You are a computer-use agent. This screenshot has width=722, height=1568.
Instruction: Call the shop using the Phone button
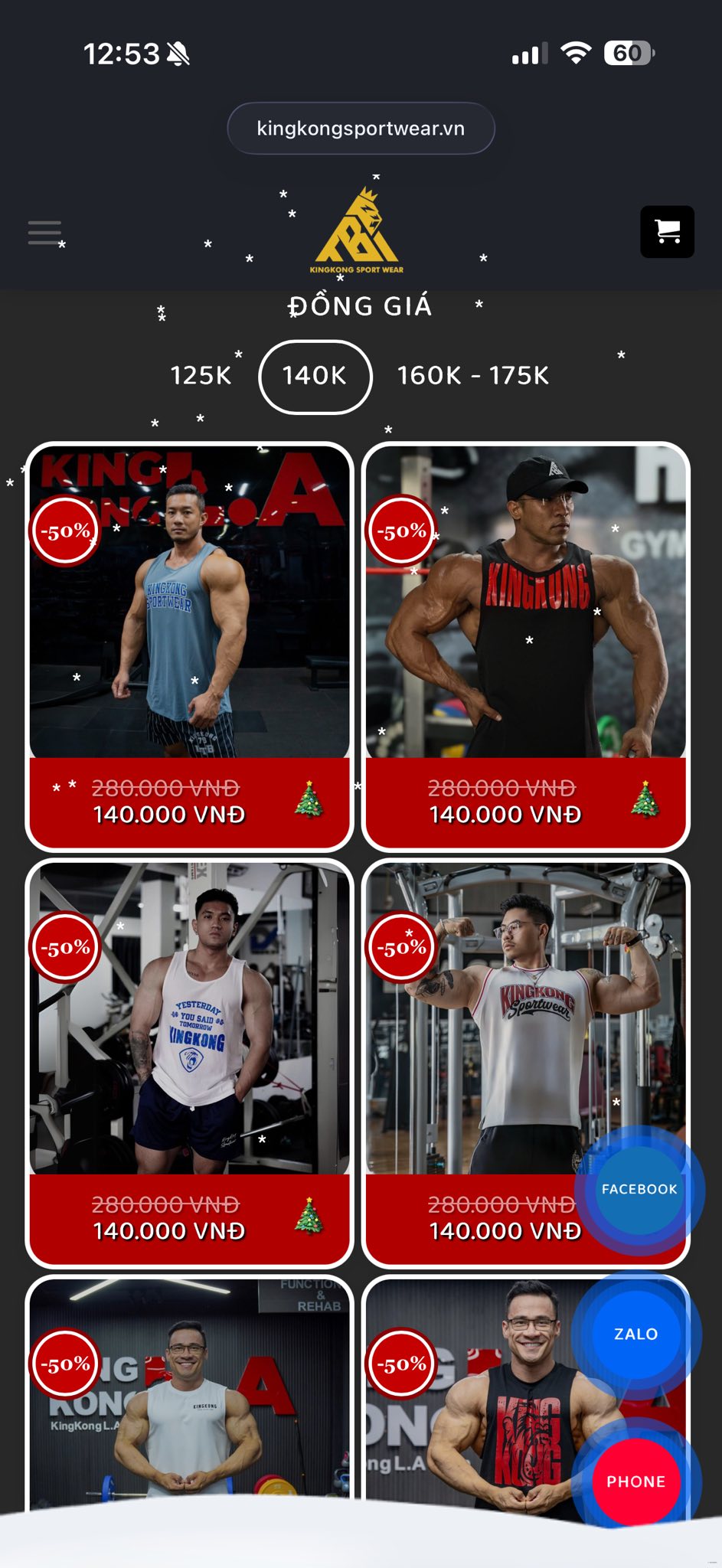(x=636, y=1481)
